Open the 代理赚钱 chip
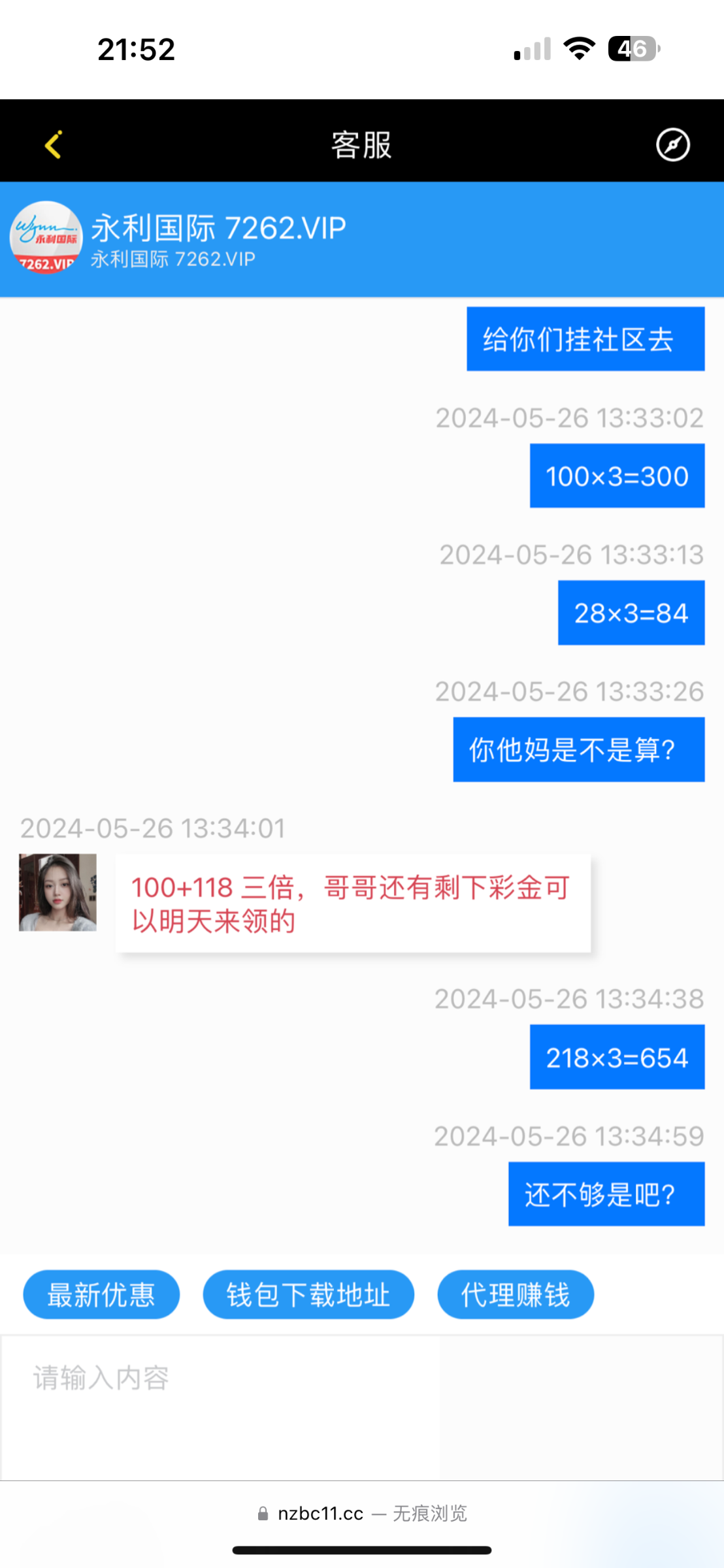Image resolution: width=724 pixels, height=1568 pixels. point(515,1294)
